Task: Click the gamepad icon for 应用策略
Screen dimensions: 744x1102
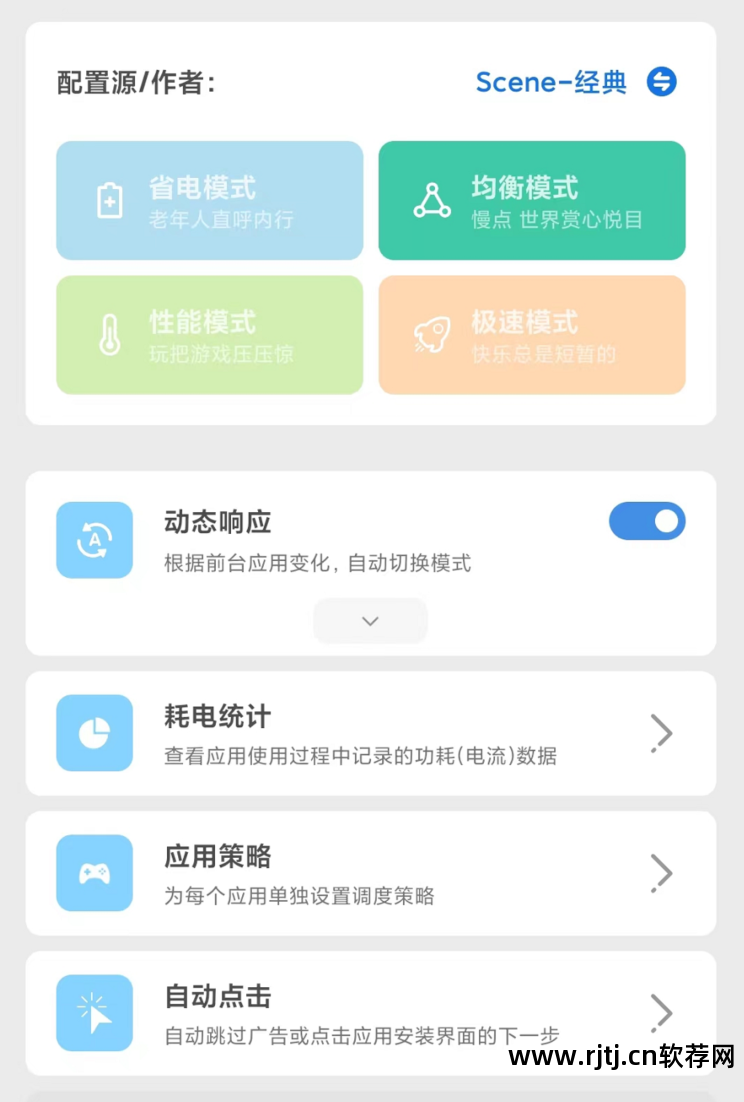Action: coord(94,873)
